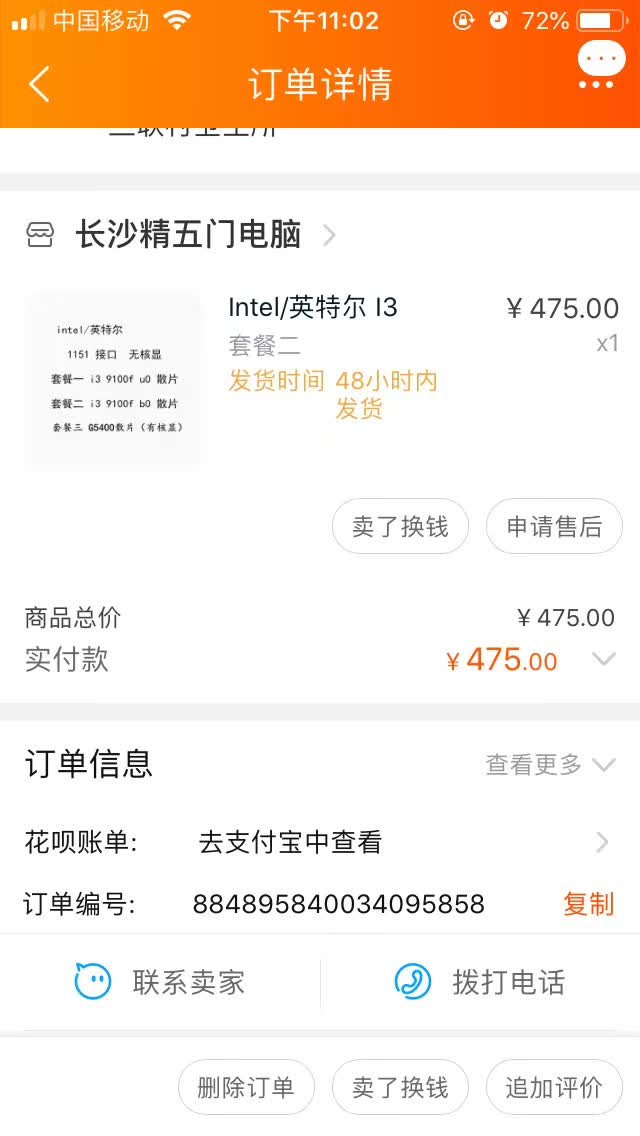This screenshot has width=640, height=1136.
Task: Expand 查看更多 order information
Action: pos(551,764)
